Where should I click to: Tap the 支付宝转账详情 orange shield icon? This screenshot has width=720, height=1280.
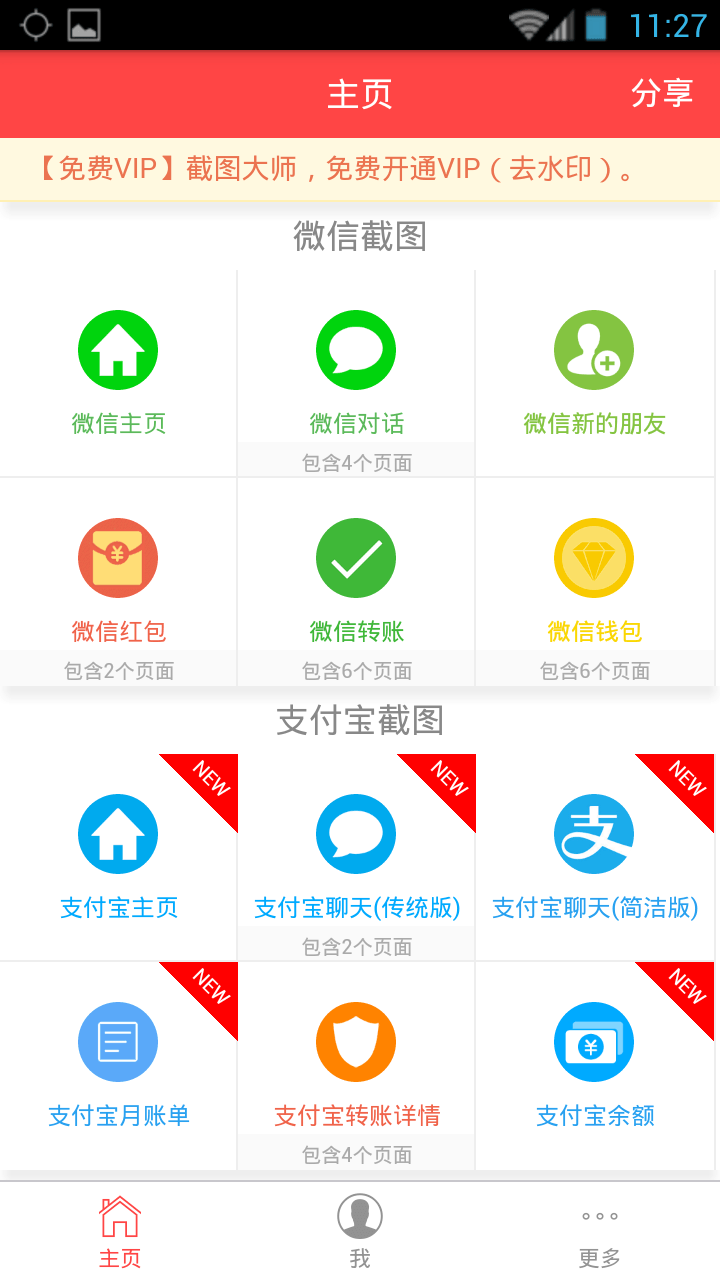(356, 1041)
